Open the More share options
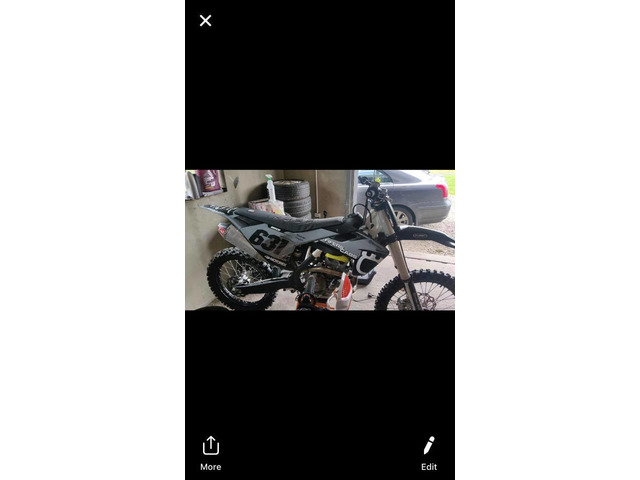 point(211,452)
